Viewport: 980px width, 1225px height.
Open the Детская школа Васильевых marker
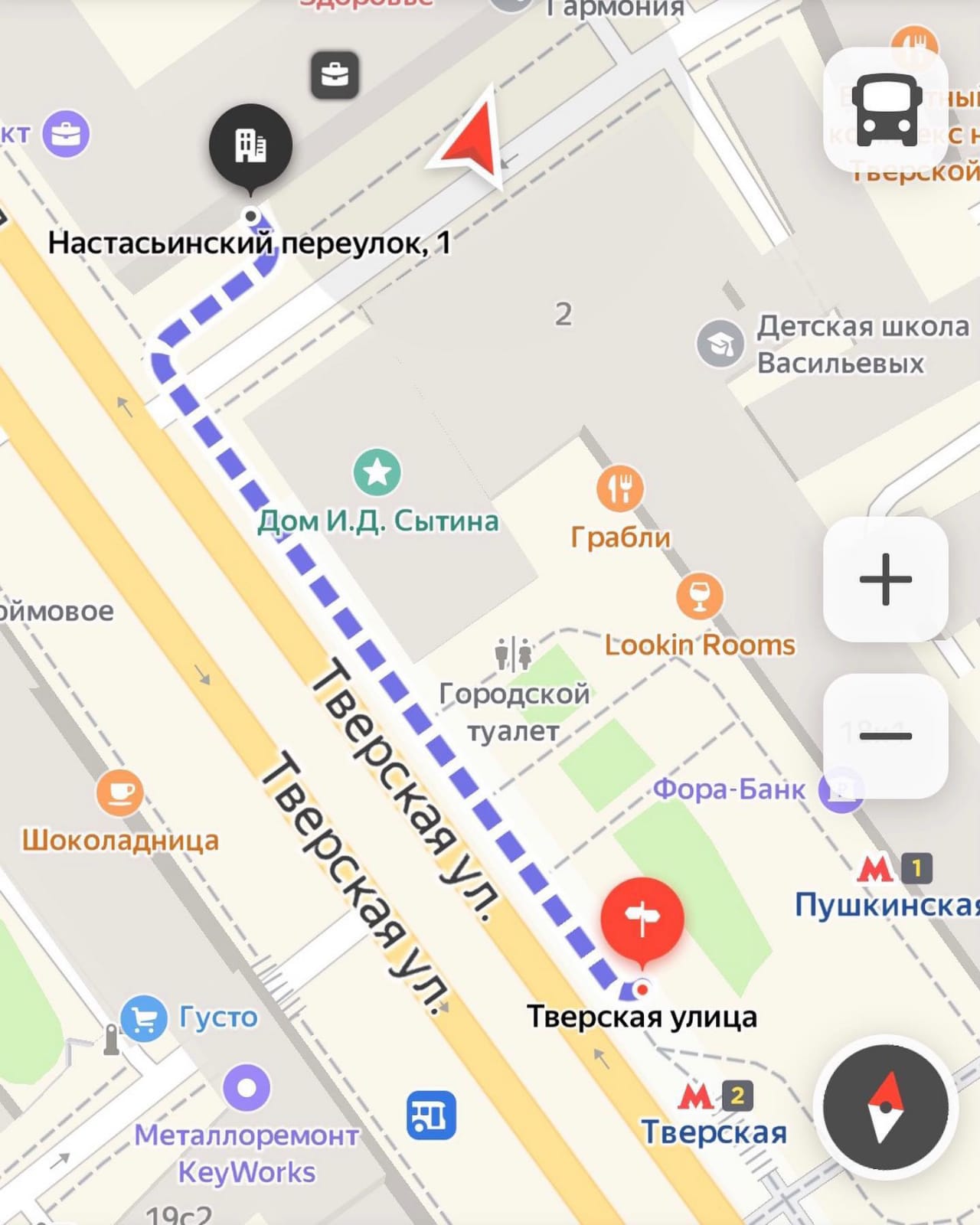click(720, 344)
